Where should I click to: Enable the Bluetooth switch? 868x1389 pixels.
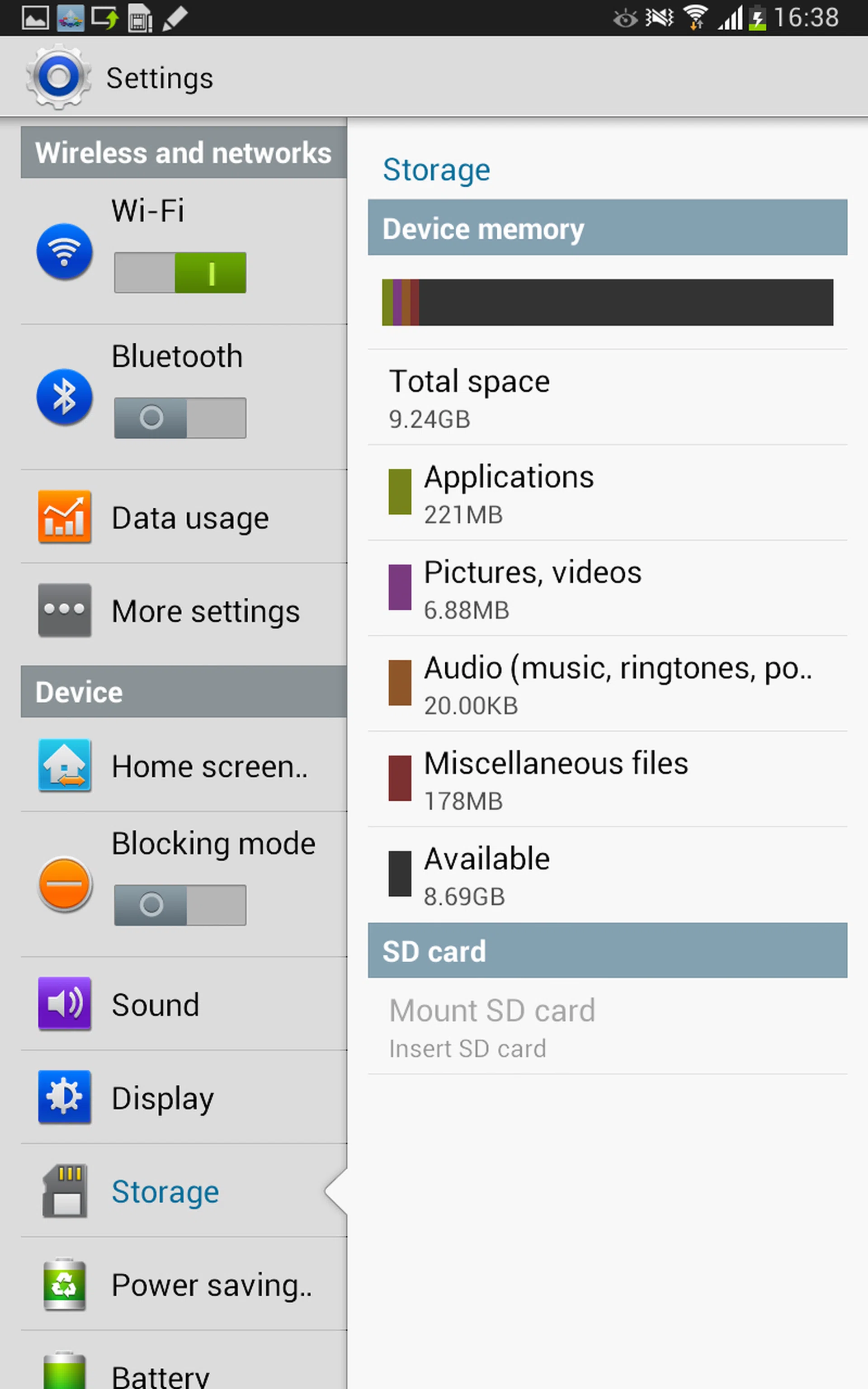pyautogui.click(x=180, y=418)
